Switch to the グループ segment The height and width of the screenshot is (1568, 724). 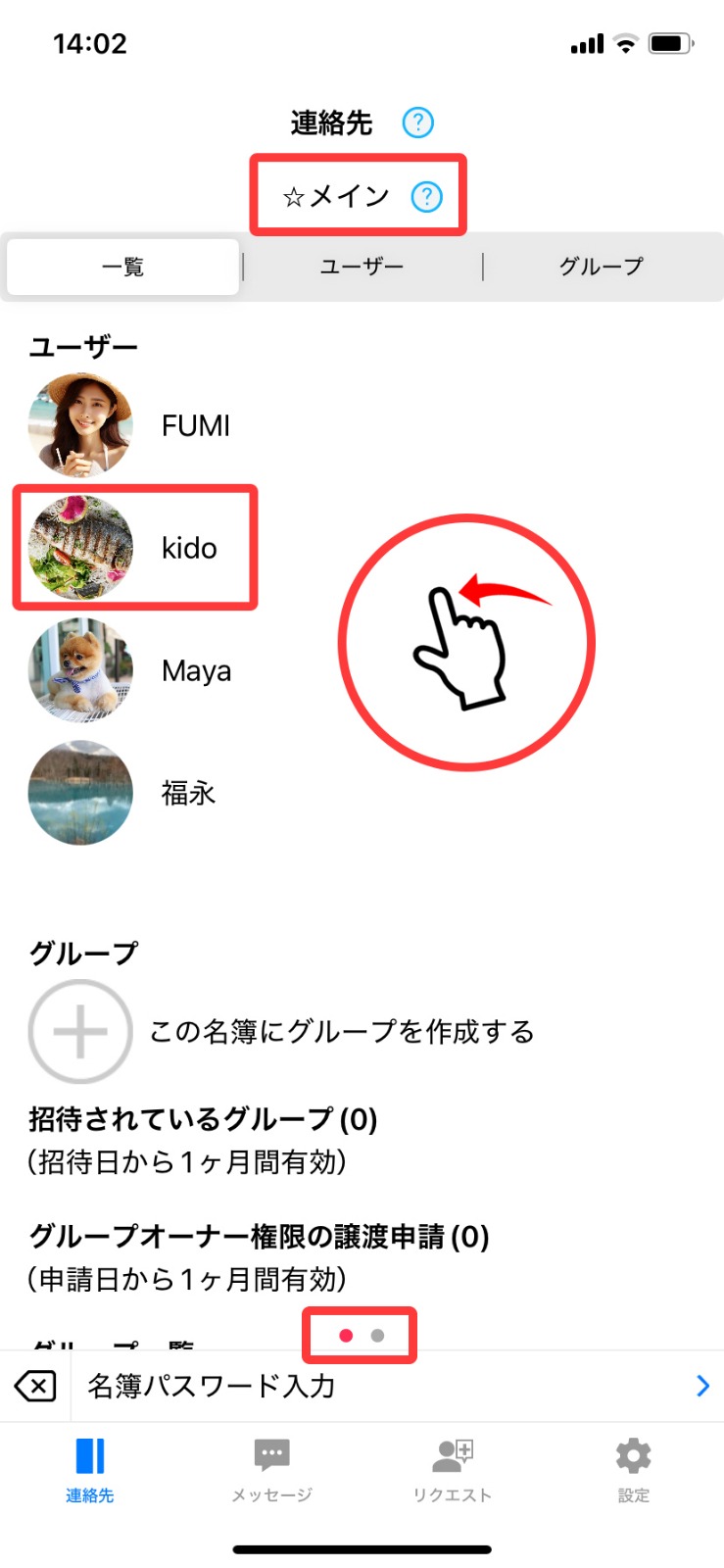click(602, 267)
